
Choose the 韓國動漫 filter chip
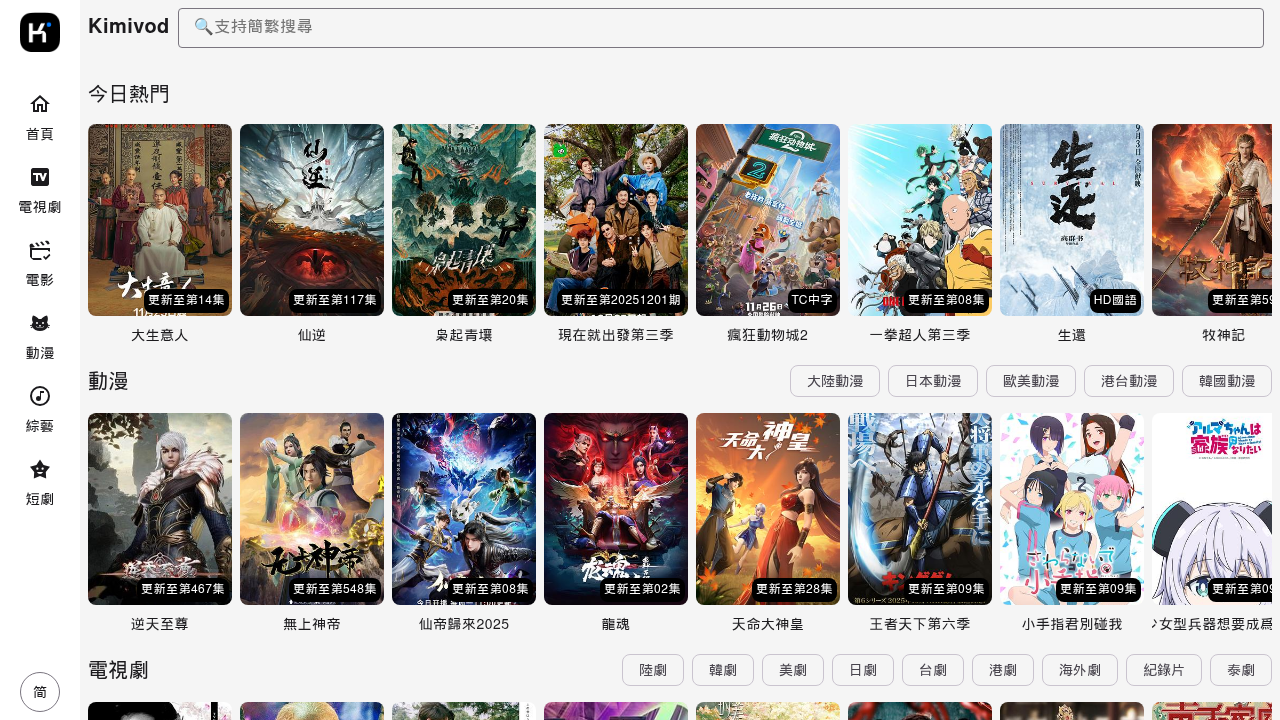tap(1227, 381)
